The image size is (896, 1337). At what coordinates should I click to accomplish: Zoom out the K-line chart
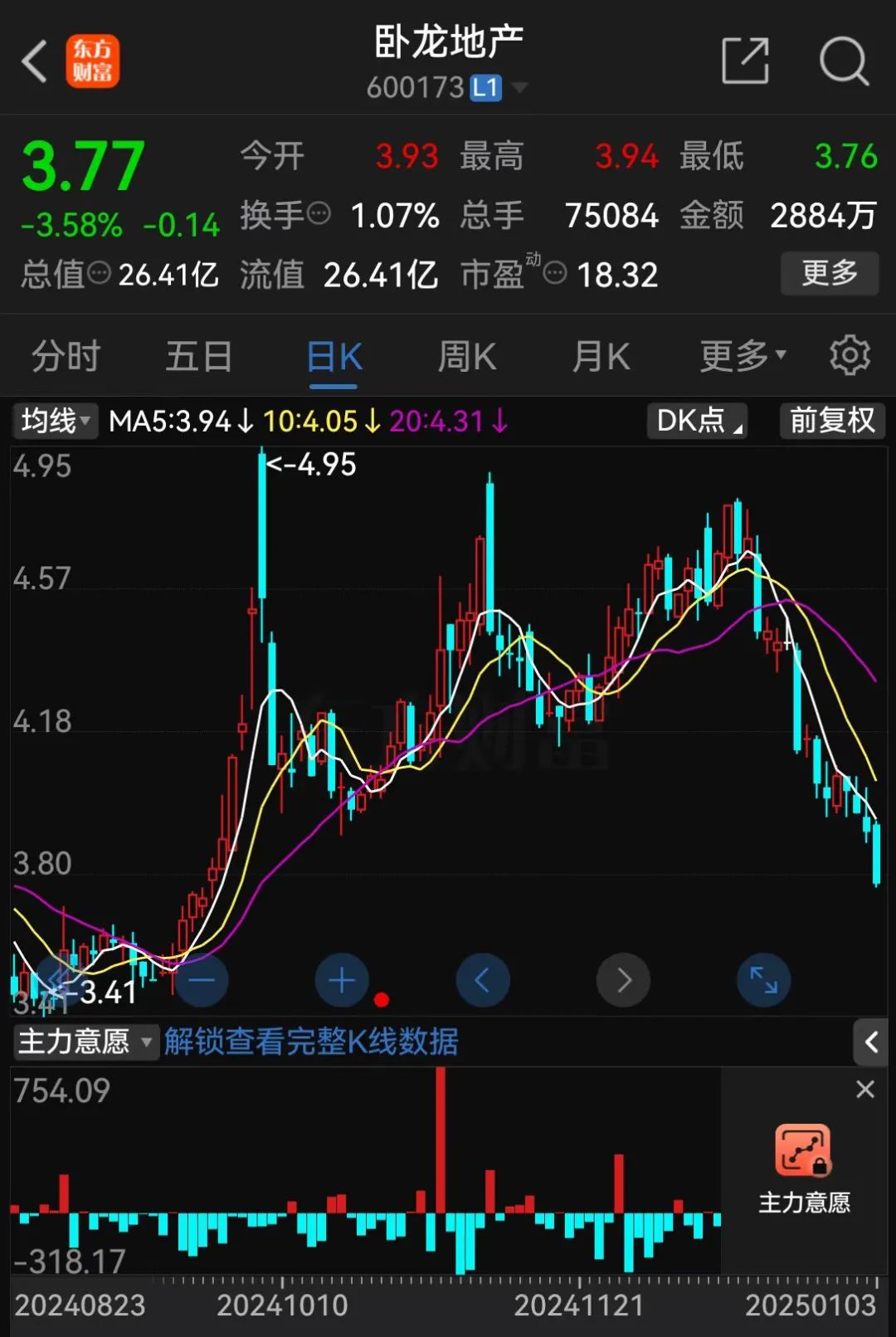pyautogui.click(x=201, y=981)
